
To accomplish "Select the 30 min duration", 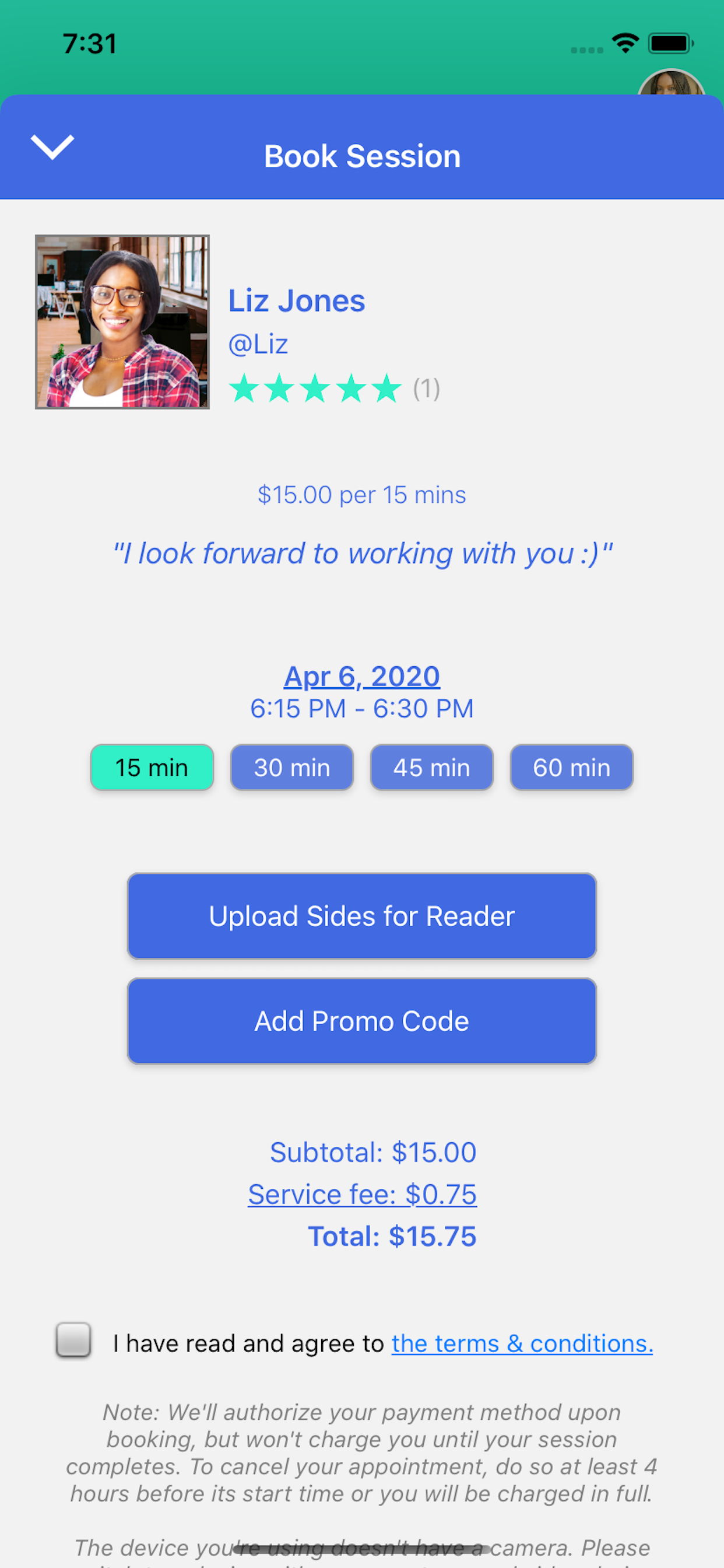I will (x=291, y=768).
